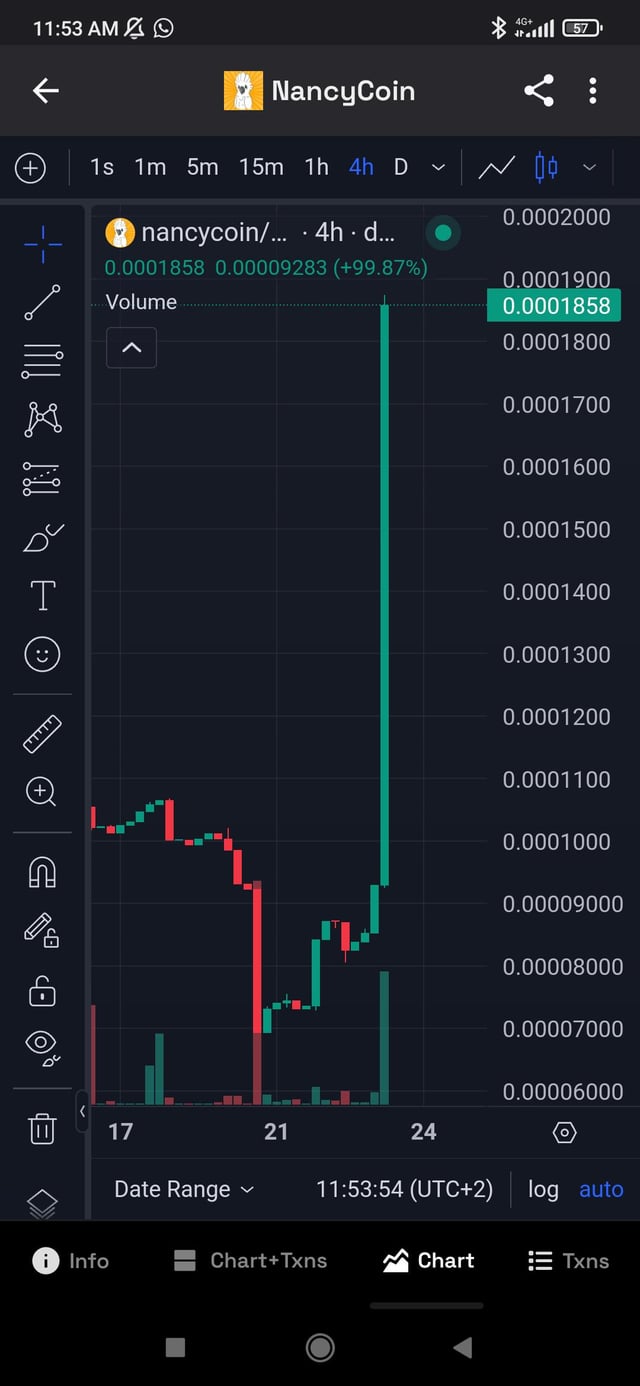Viewport: 640px width, 1386px height.
Task: Set the chart interval to D
Action: 401,167
